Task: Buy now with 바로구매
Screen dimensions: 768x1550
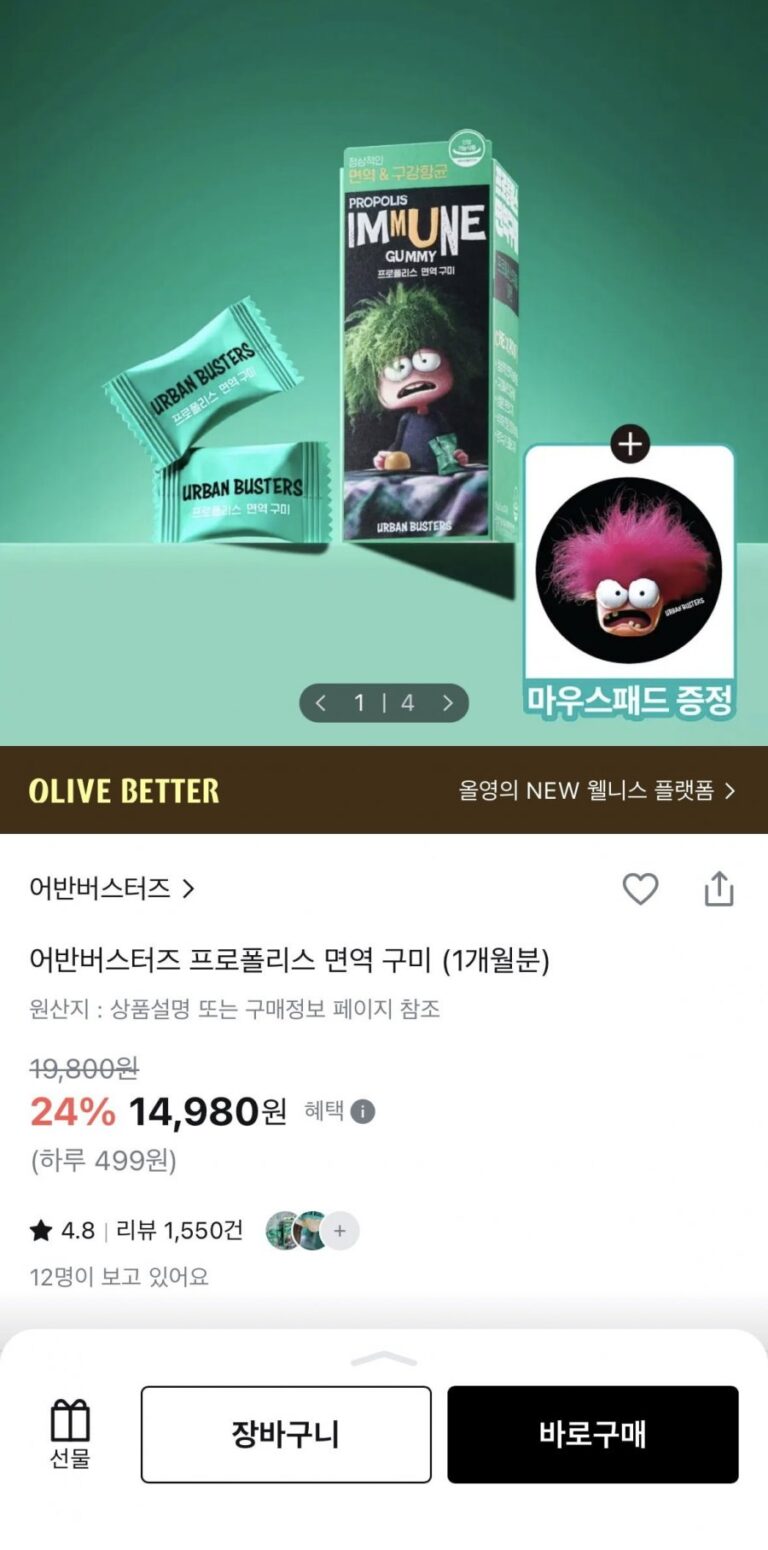Action: click(592, 1434)
